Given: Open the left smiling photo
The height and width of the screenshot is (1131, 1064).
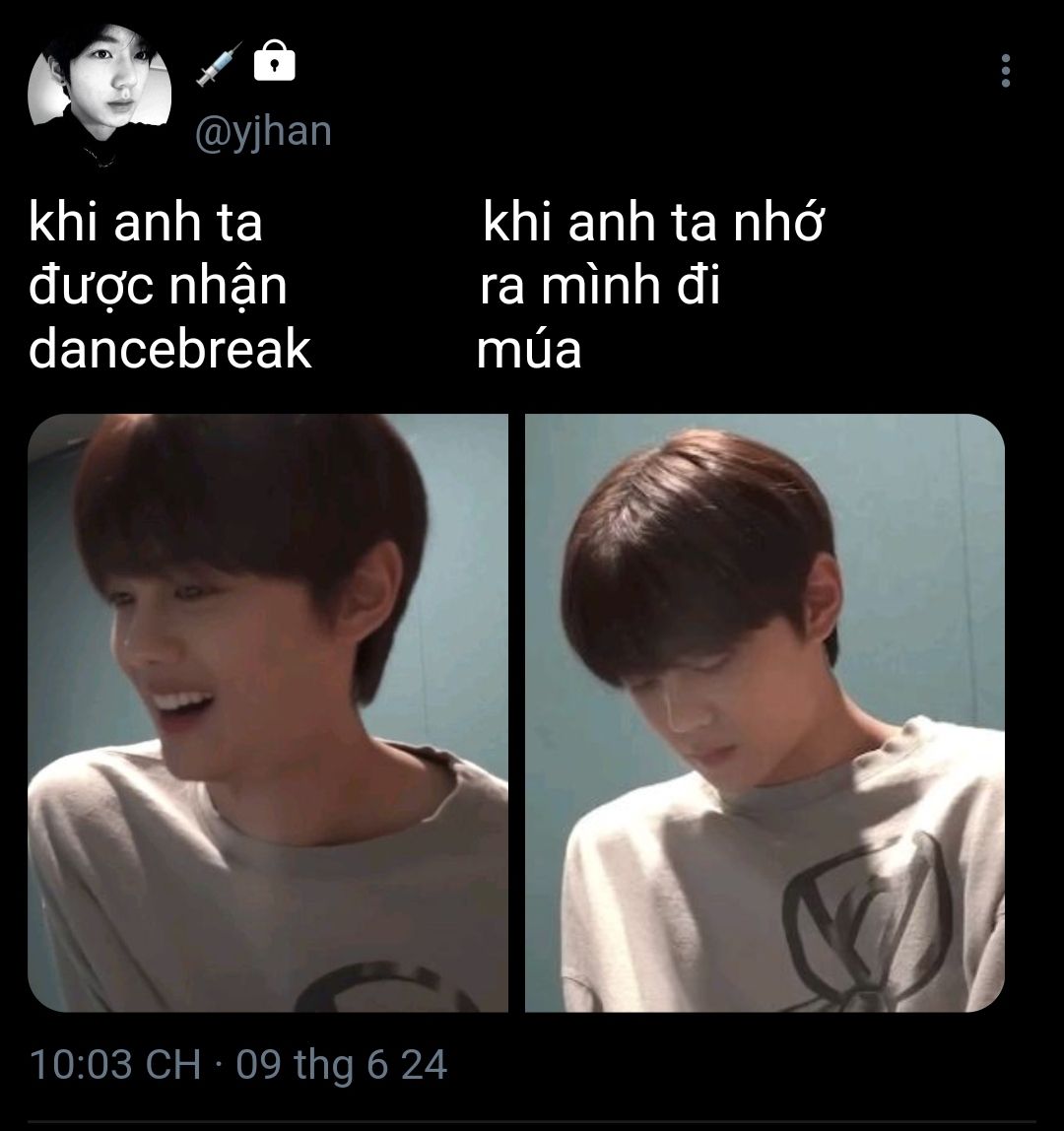Looking at the screenshot, I should 268,712.
